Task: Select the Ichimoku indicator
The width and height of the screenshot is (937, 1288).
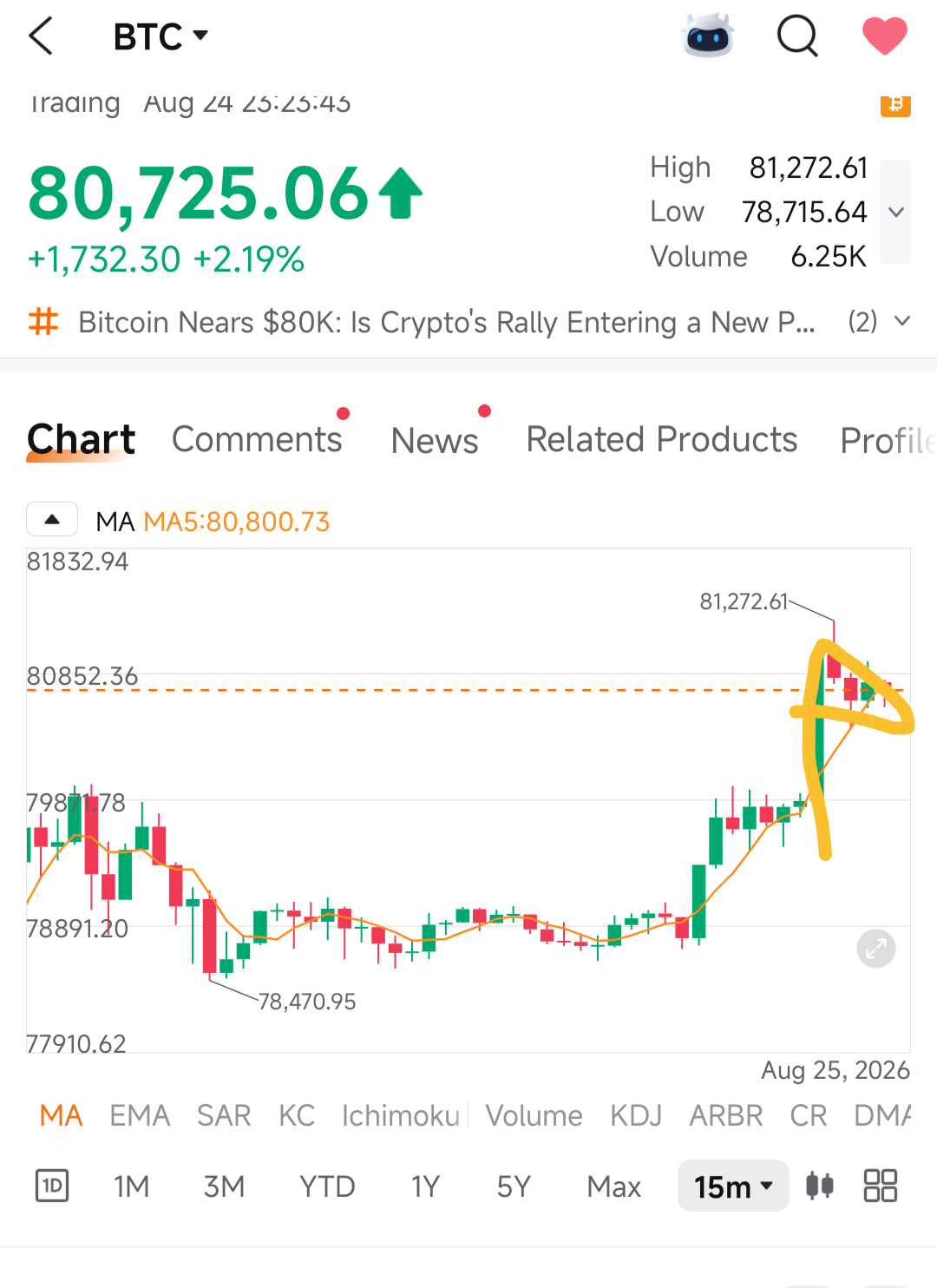Action: click(401, 1115)
